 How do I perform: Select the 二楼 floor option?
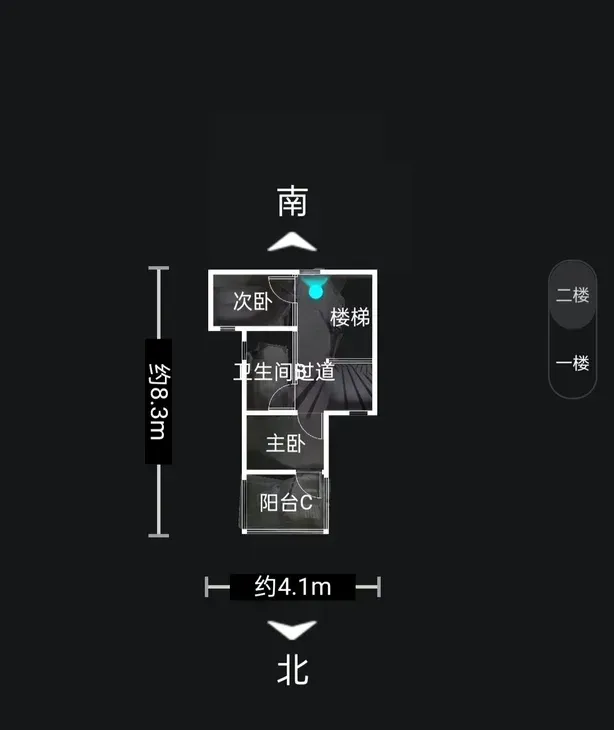pos(573,295)
